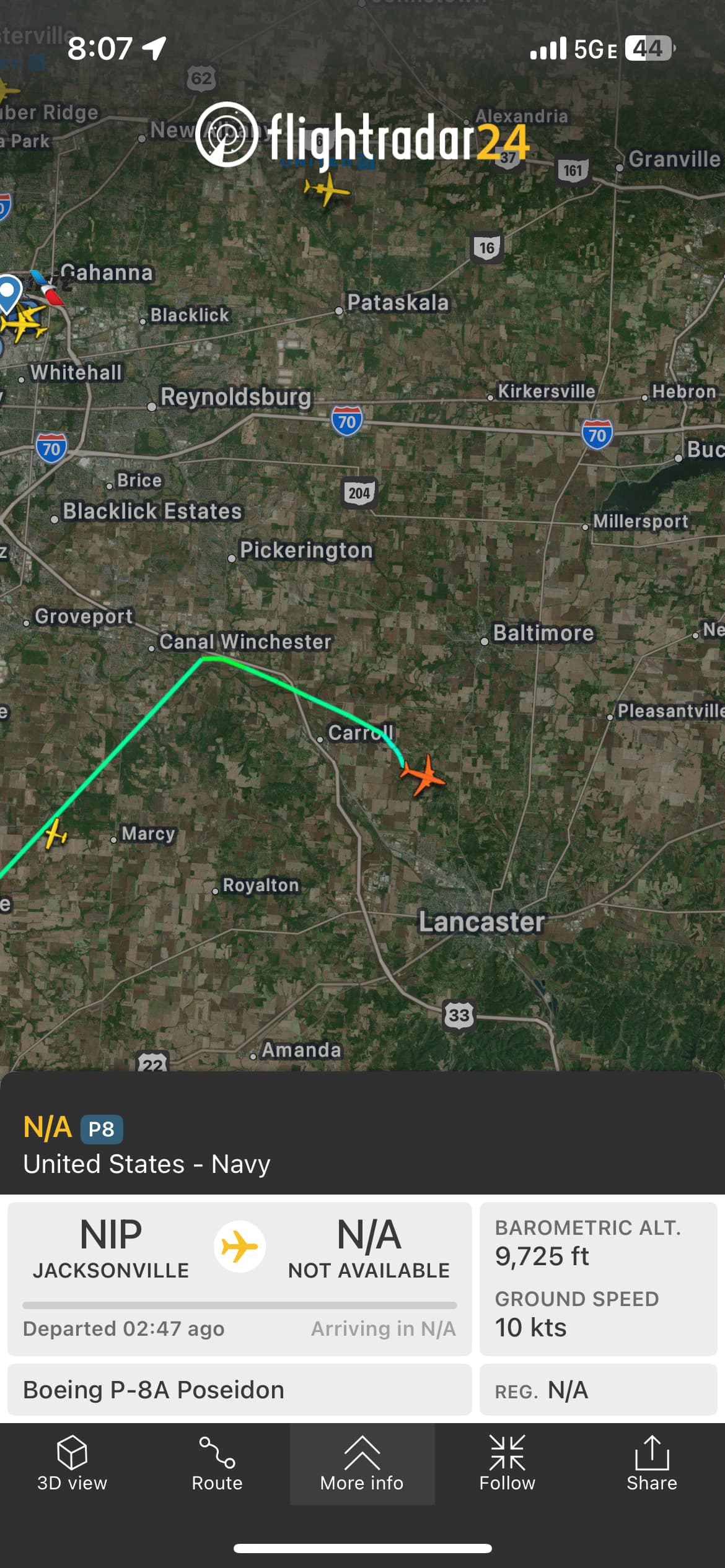
Task: Select the yellow plane near Marcy
Action: [x=56, y=834]
